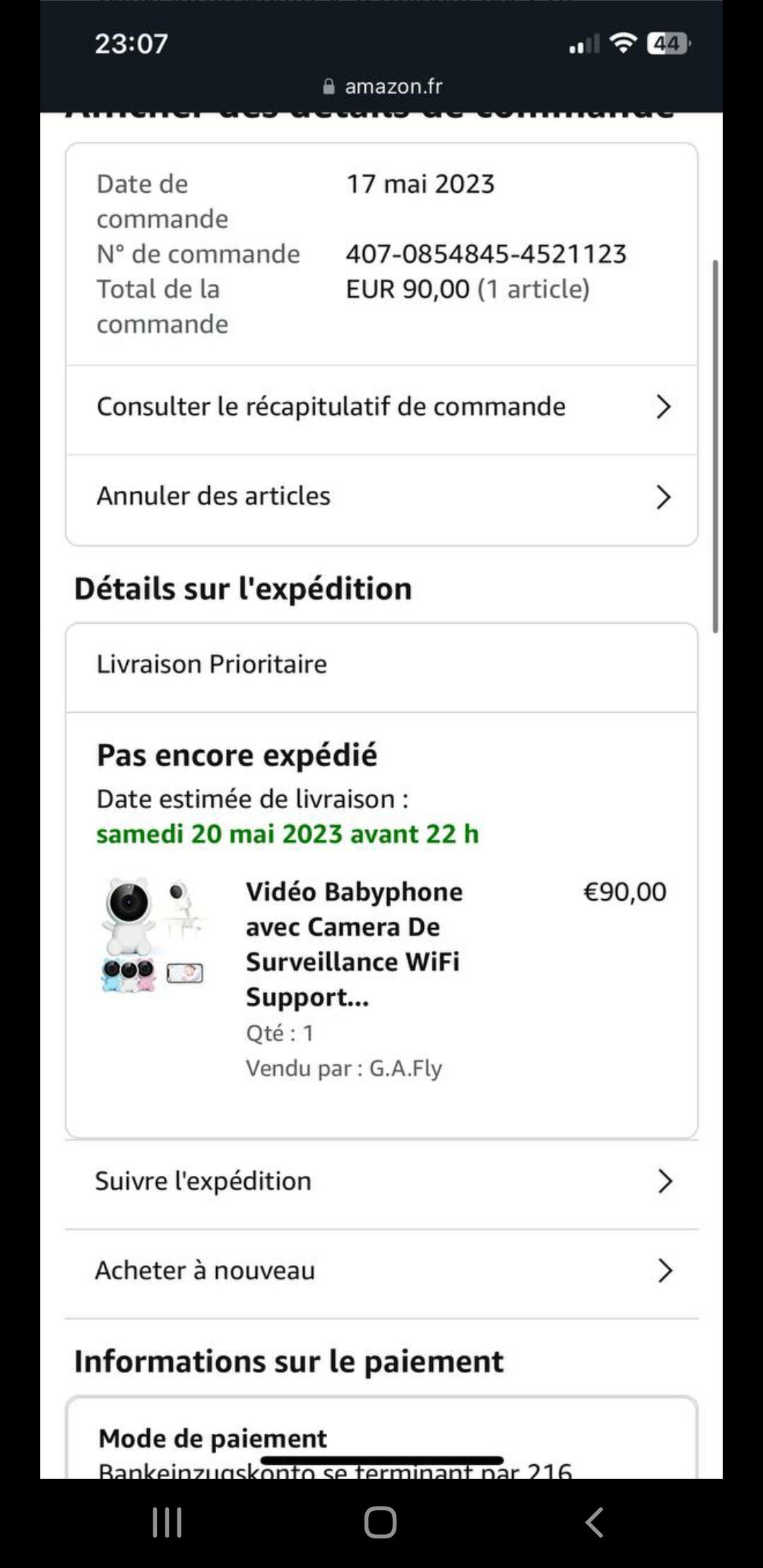
Task: Open the Vidéo Babyphone avec Camera product title
Action: [x=353, y=944]
